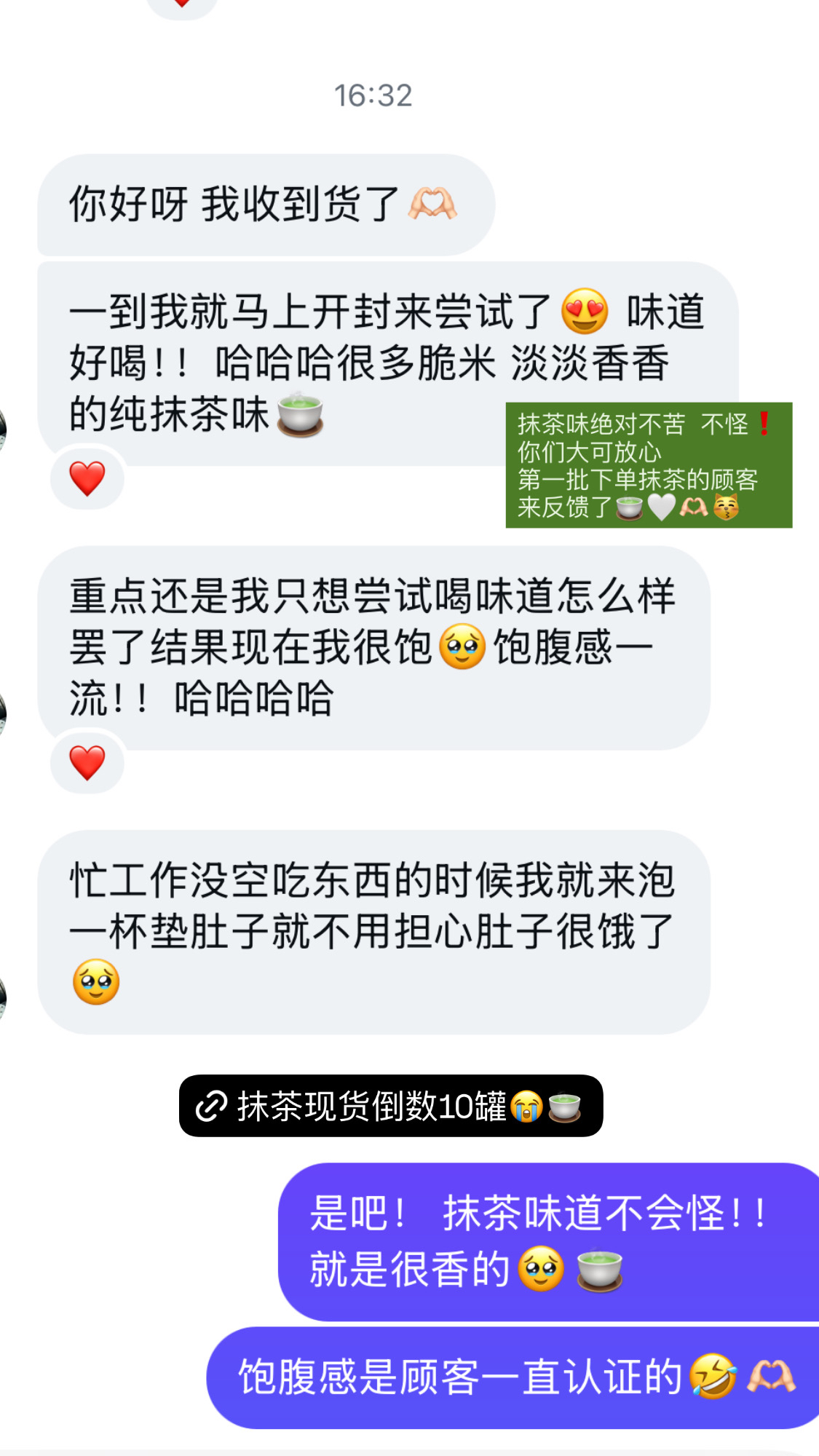Tap the heart reaction below the fullness message
819x1456 pixels.
coord(87,763)
